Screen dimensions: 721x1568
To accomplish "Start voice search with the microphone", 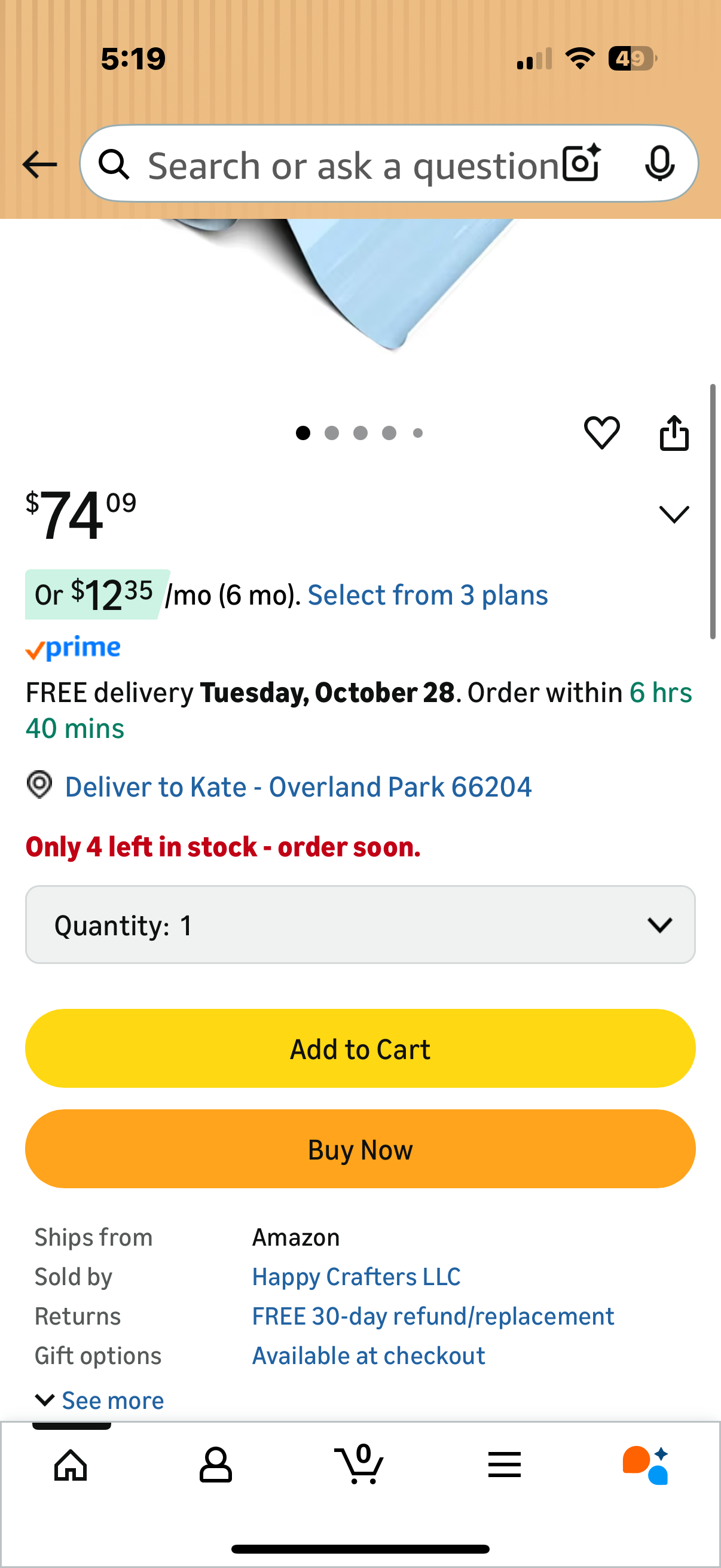I will click(659, 163).
